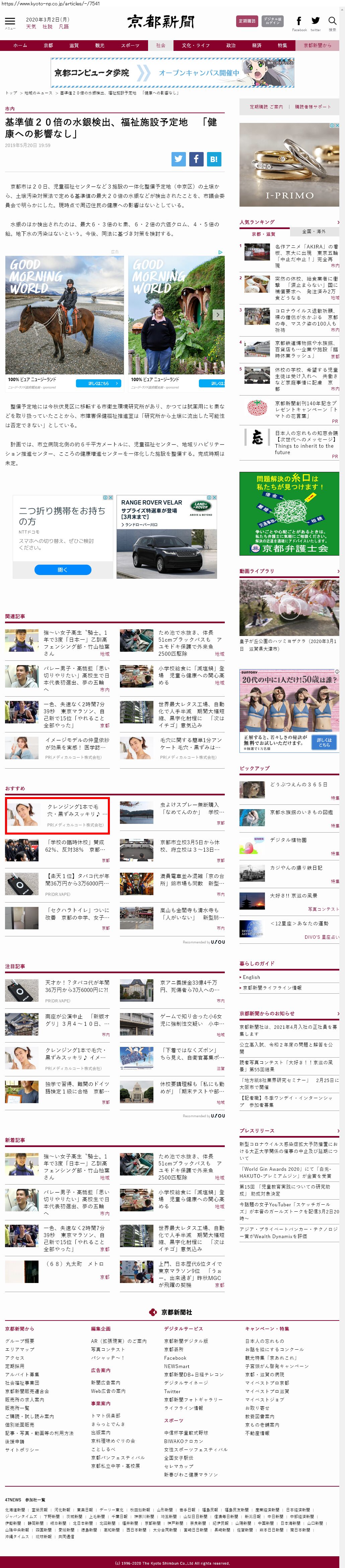
Task: Switch to the スポーツ nav tab
Action: click(x=130, y=46)
